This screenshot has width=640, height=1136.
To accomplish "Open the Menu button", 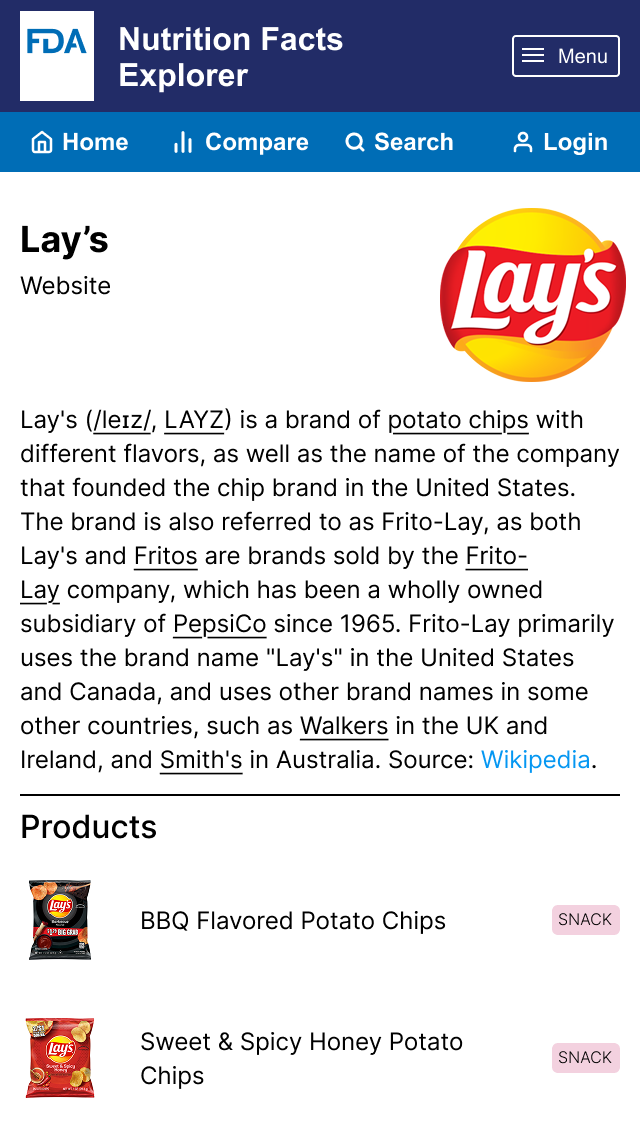I will [x=565, y=56].
